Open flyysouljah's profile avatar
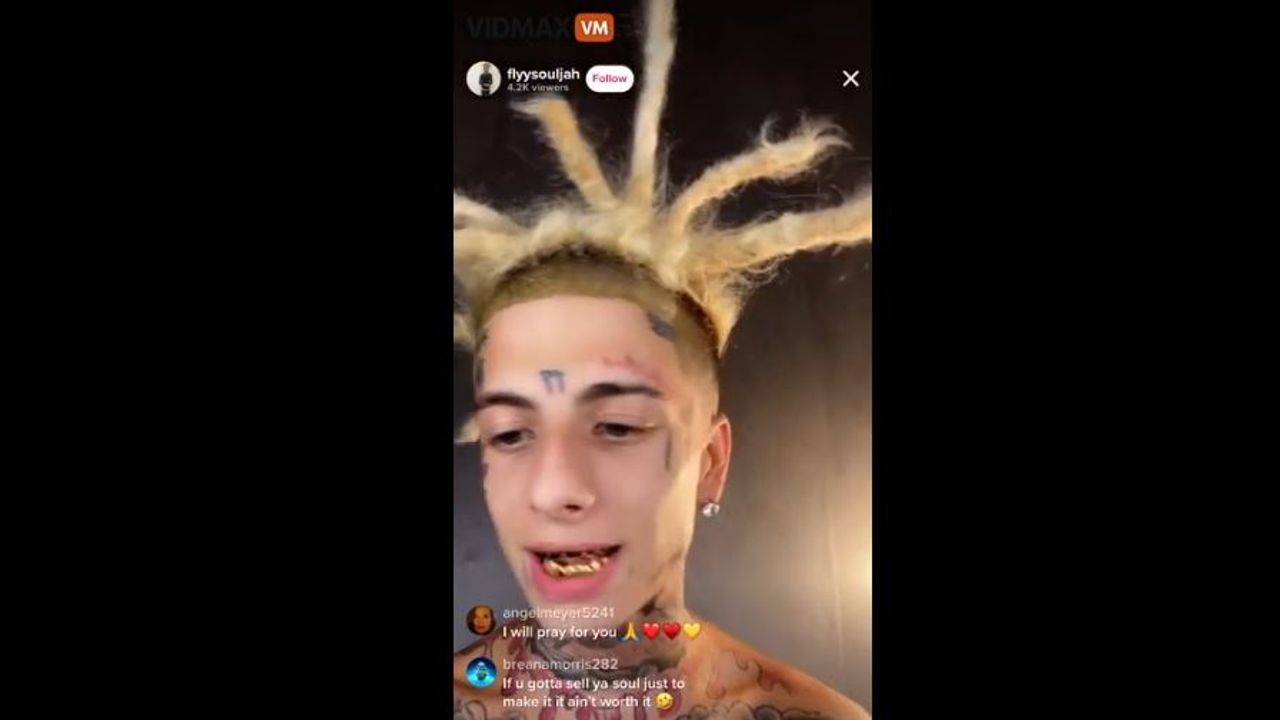The height and width of the screenshot is (720, 1280). [483, 79]
